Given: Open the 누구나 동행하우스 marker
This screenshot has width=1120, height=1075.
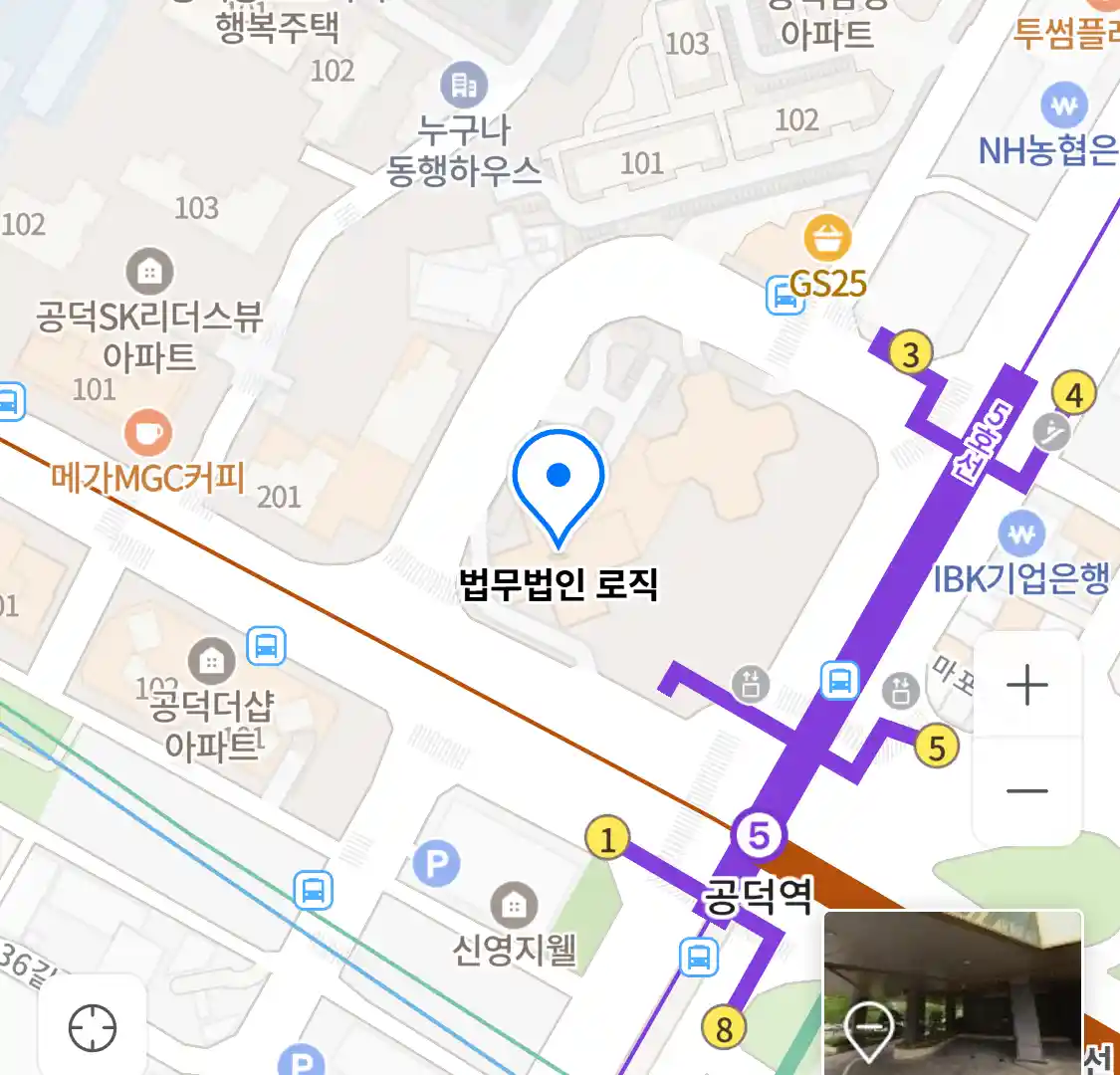Looking at the screenshot, I should [x=464, y=86].
